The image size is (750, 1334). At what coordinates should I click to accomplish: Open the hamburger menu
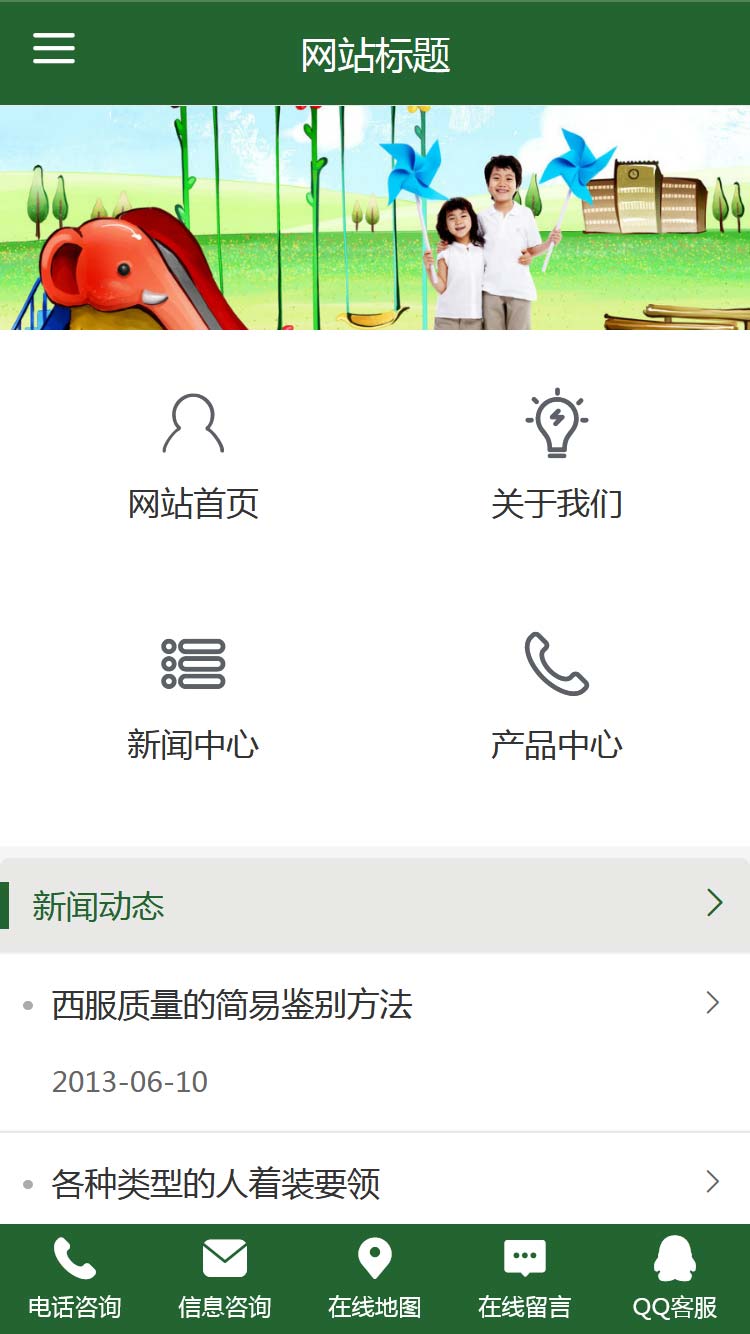click(x=54, y=48)
